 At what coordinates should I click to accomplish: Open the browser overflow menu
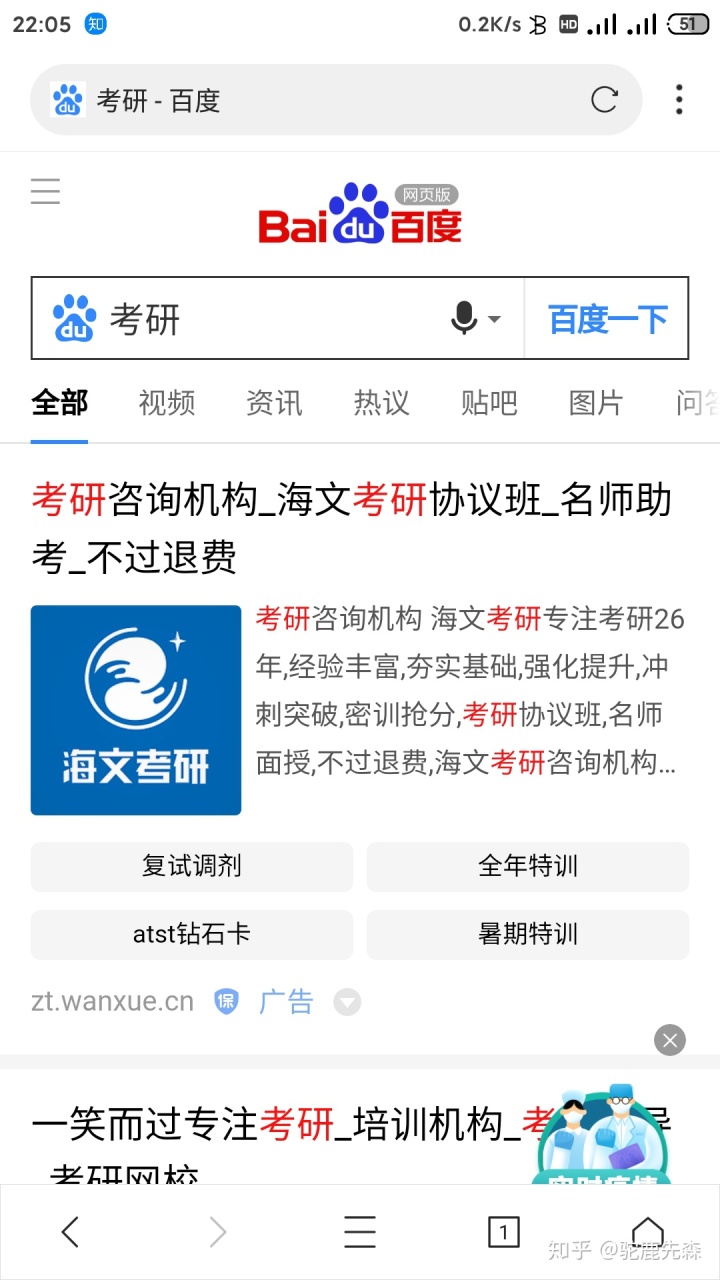(x=679, y=100)
